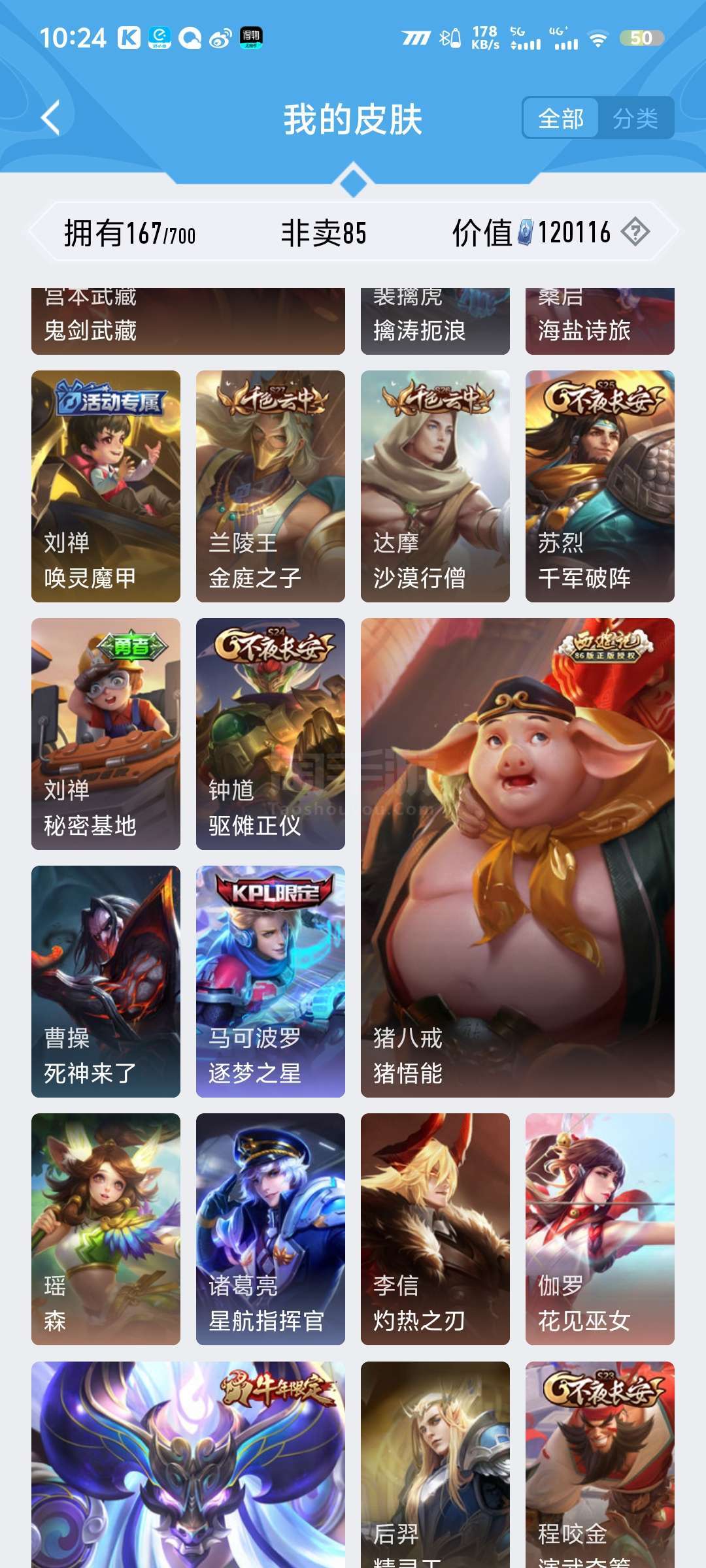Image resolution: width=706 pixels, height=1568 pixels.
Task: Open 猪八戒 猪悟能 skin card
Action: point(518,858)
